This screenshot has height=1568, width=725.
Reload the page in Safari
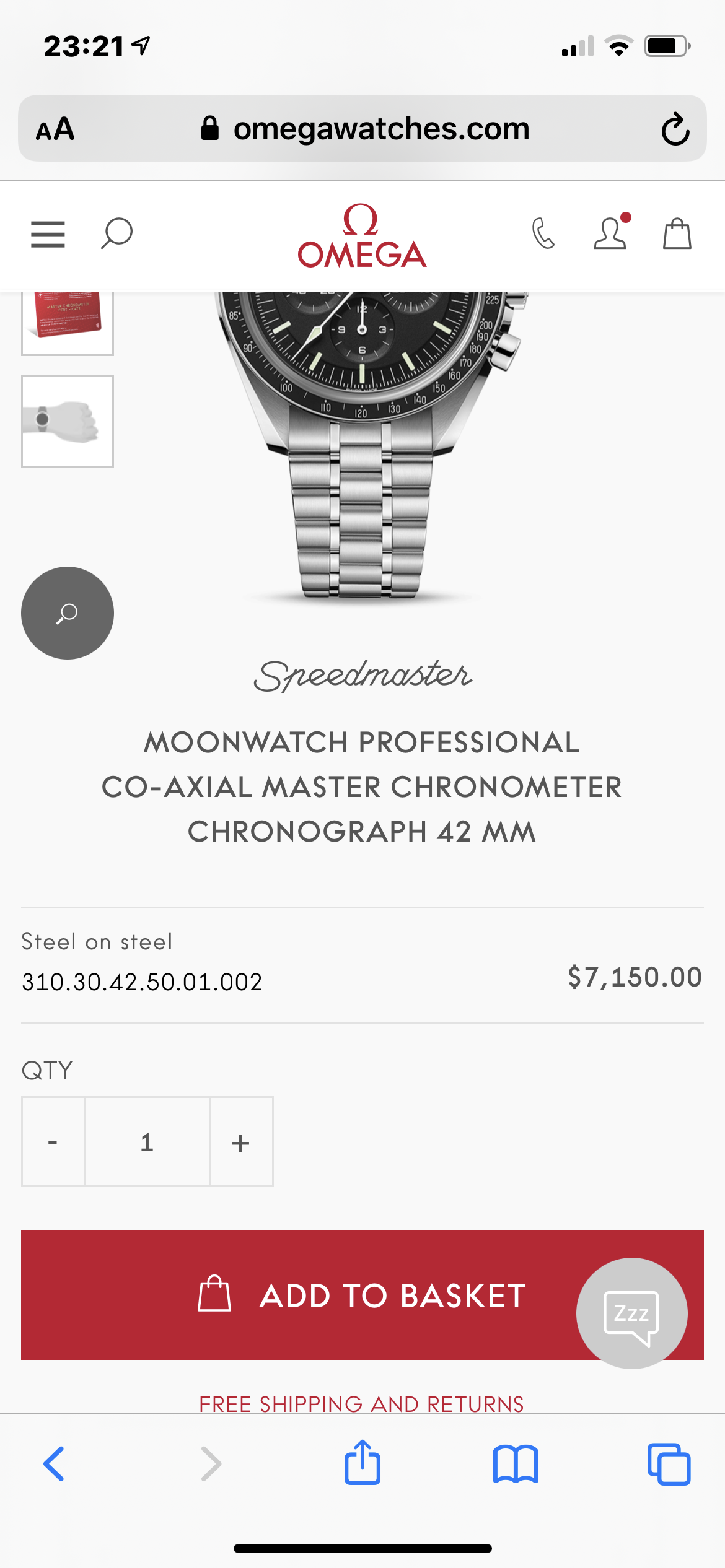tap(675, 129)
